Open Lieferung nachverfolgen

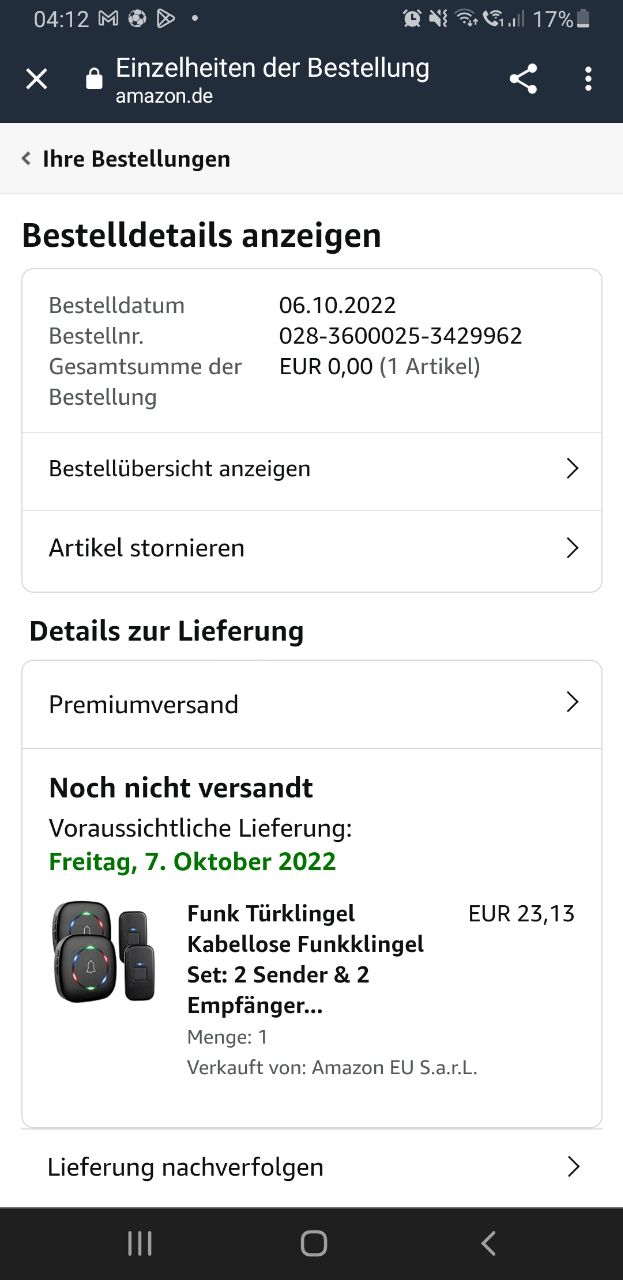click(311, 1167)
